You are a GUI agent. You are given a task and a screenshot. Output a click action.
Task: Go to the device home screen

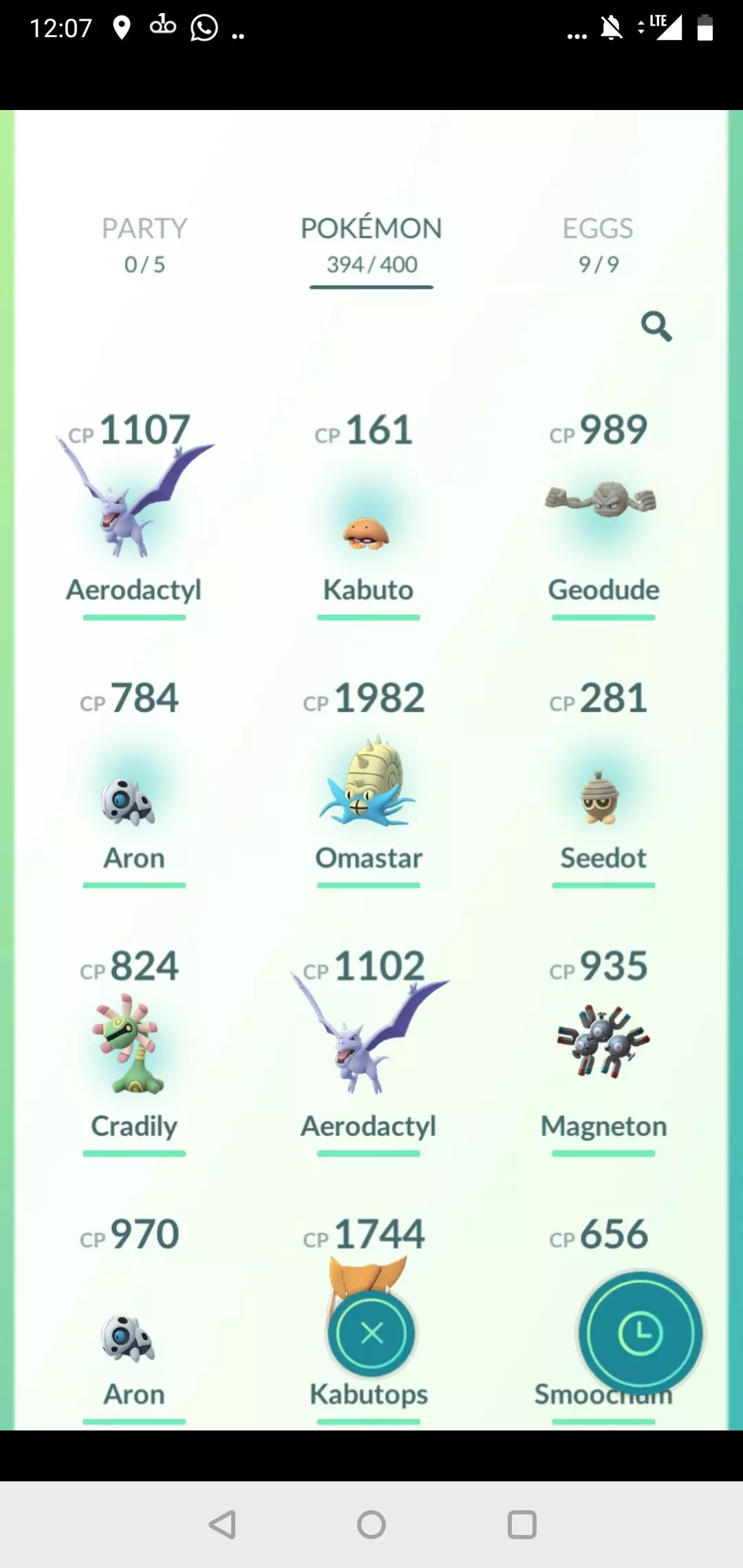point(371,1525)
